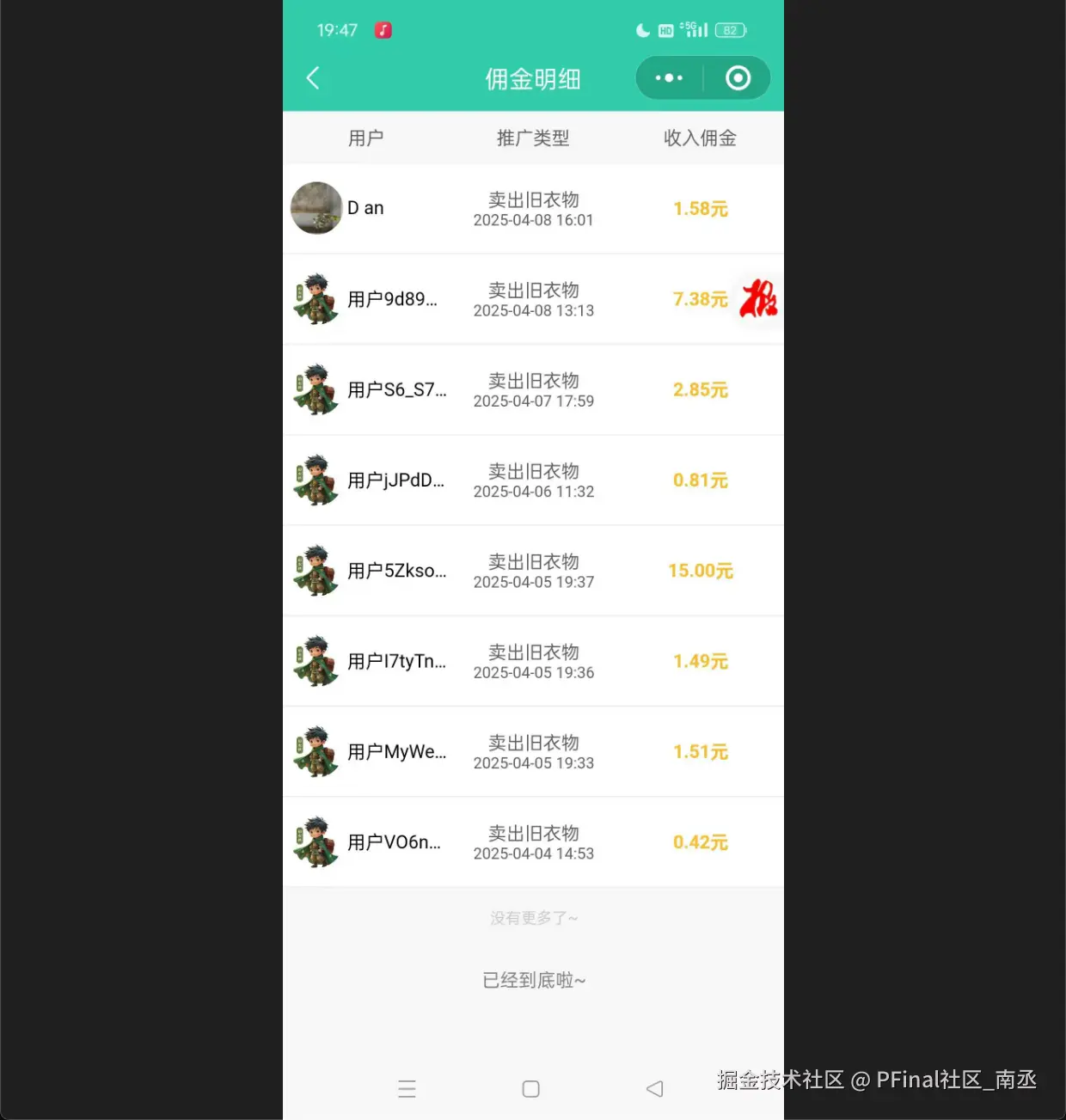Open the mini program three-dot menu
The image size is (1066, 1120).
tap(669, 78)
